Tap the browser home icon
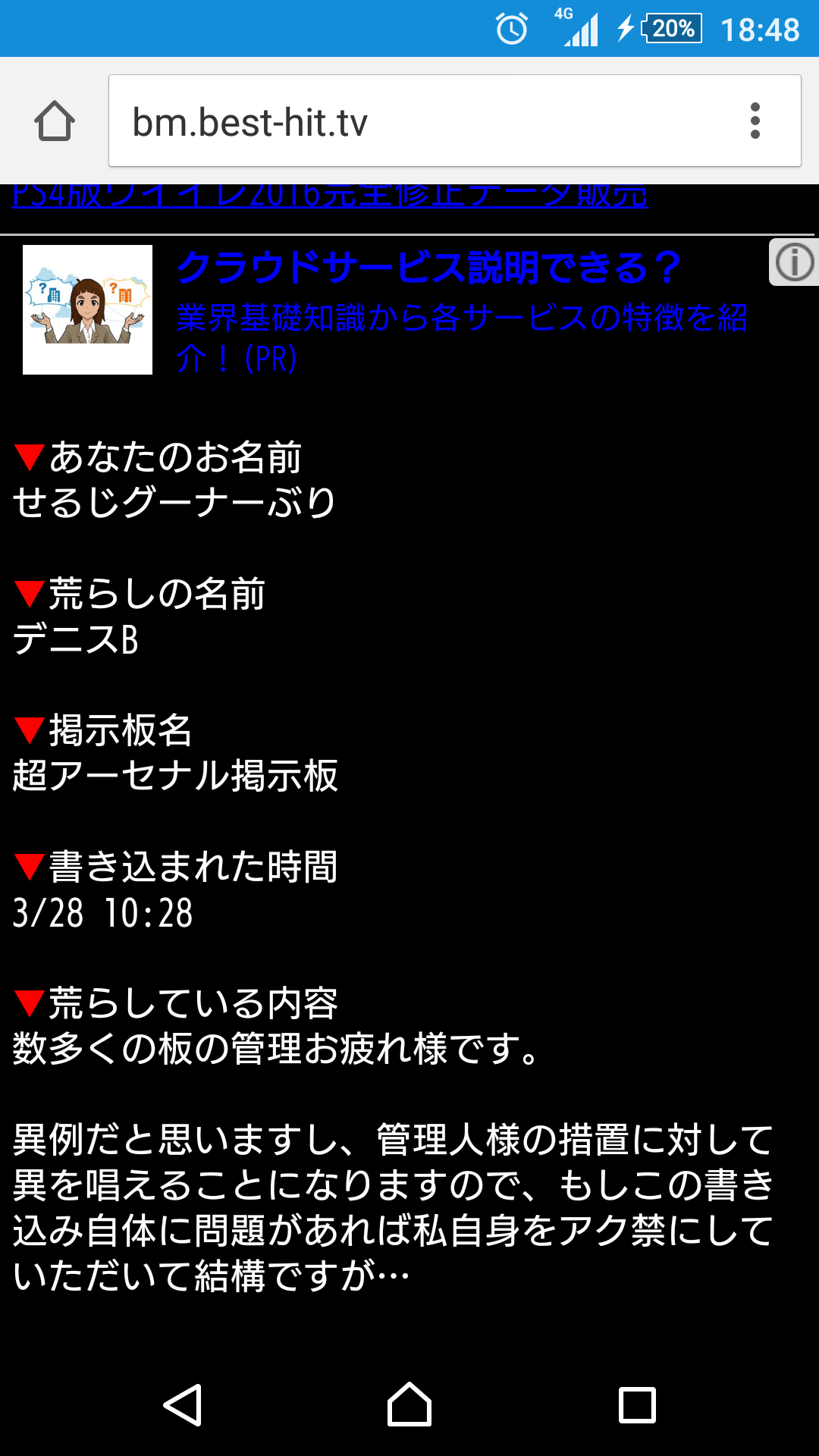Viewport: 819px width, 1456px height. (55, 121)
